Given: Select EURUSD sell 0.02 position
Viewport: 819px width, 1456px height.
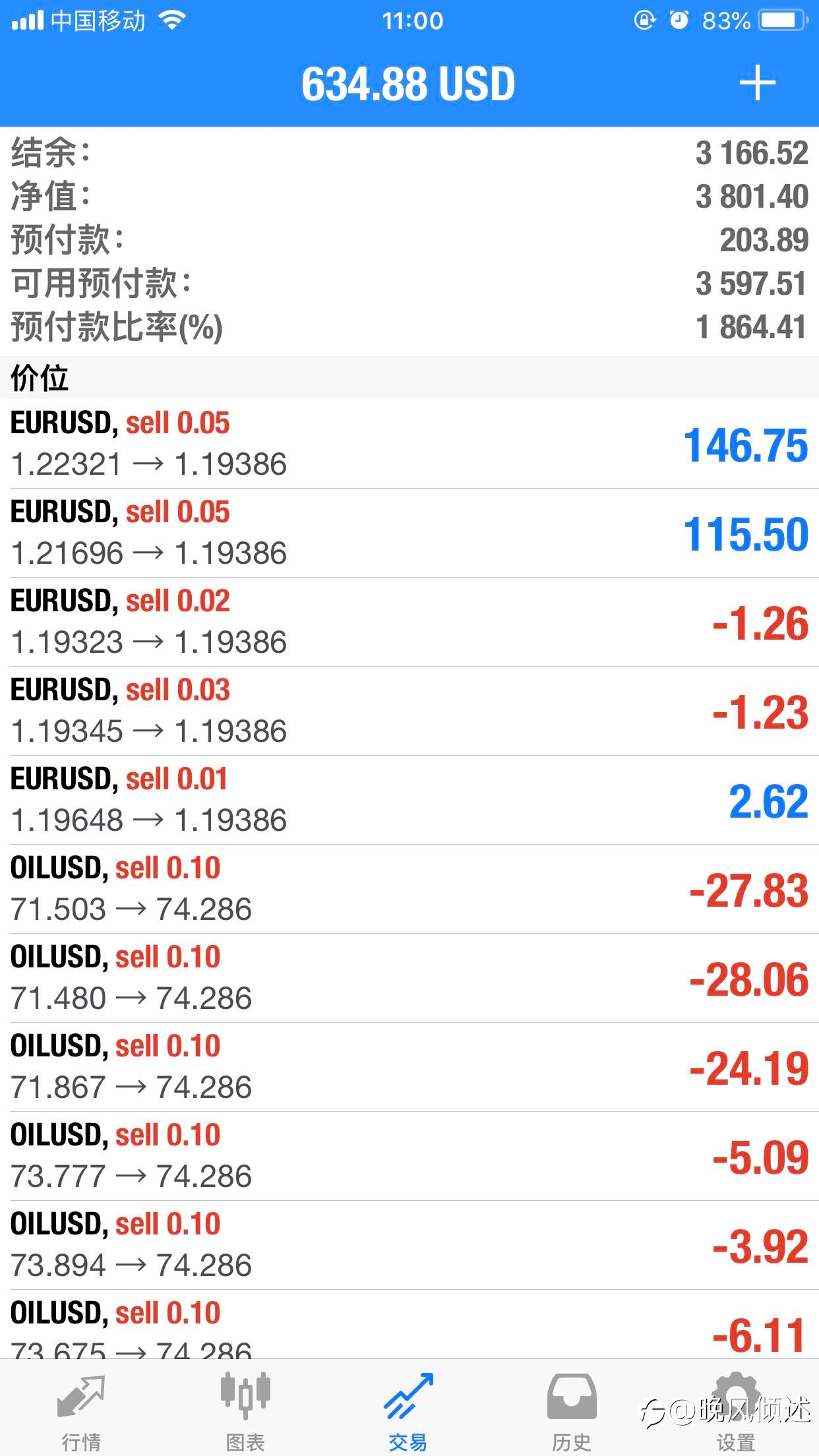Looking at the screenshot, I should 409,622.
